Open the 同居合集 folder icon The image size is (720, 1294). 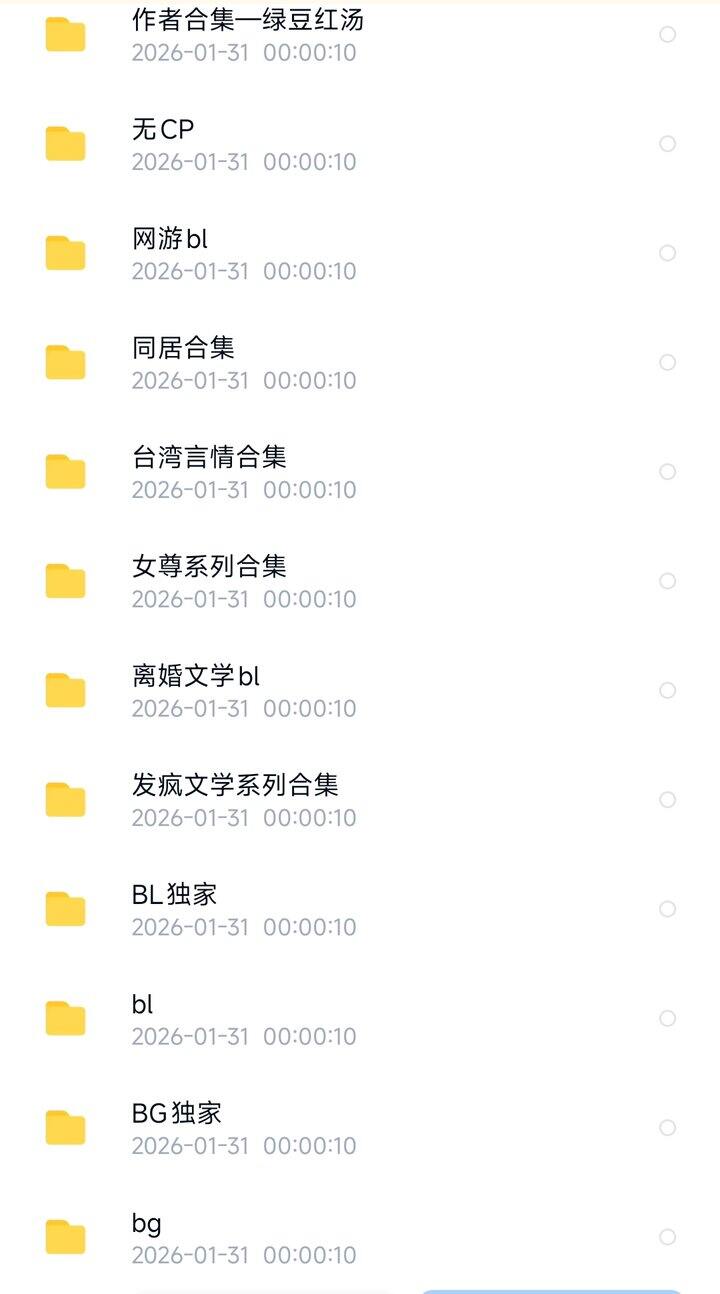[x=65, y=361]
